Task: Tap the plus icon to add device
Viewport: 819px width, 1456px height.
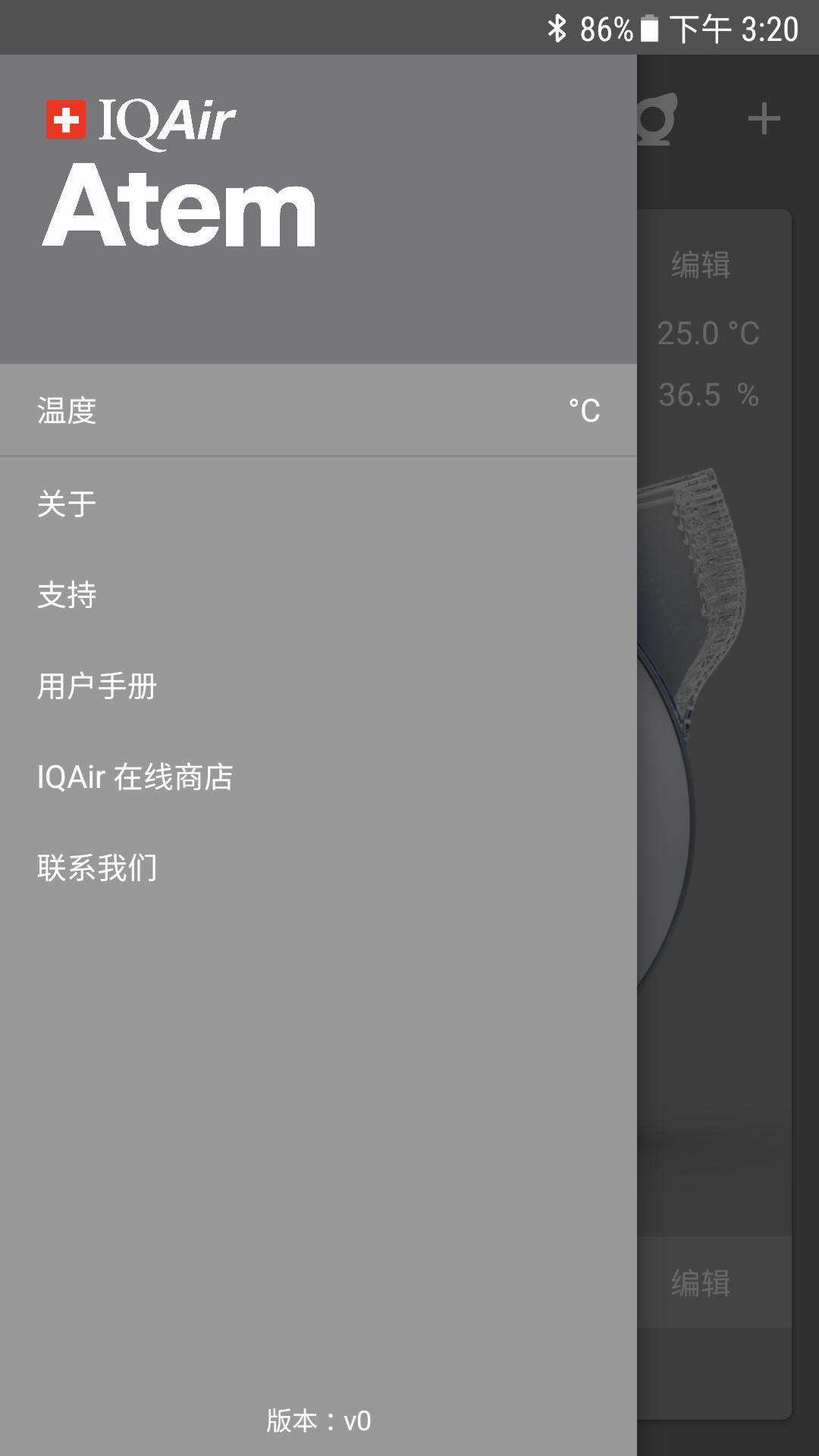Action: tap(764, 119)
